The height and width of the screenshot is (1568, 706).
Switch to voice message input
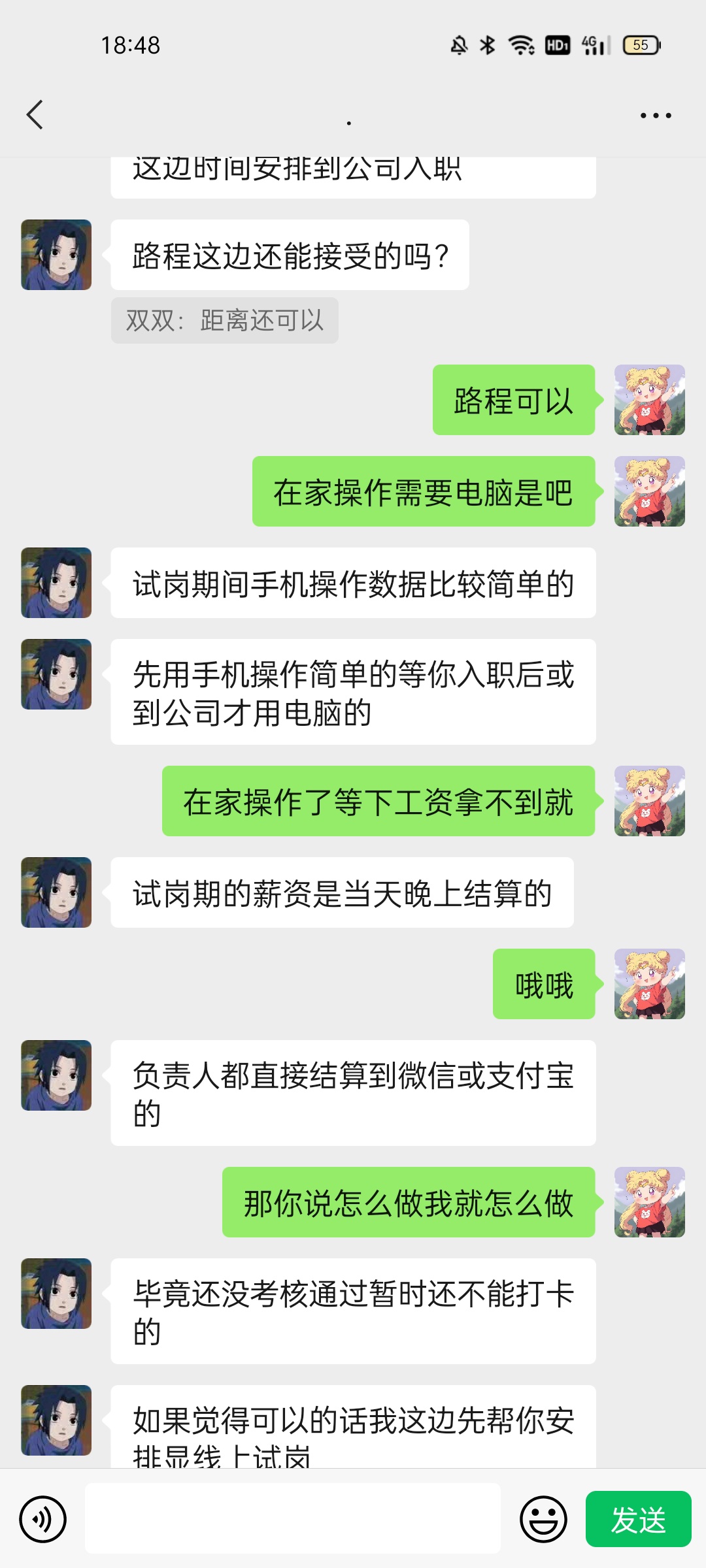coord(43,1519)
